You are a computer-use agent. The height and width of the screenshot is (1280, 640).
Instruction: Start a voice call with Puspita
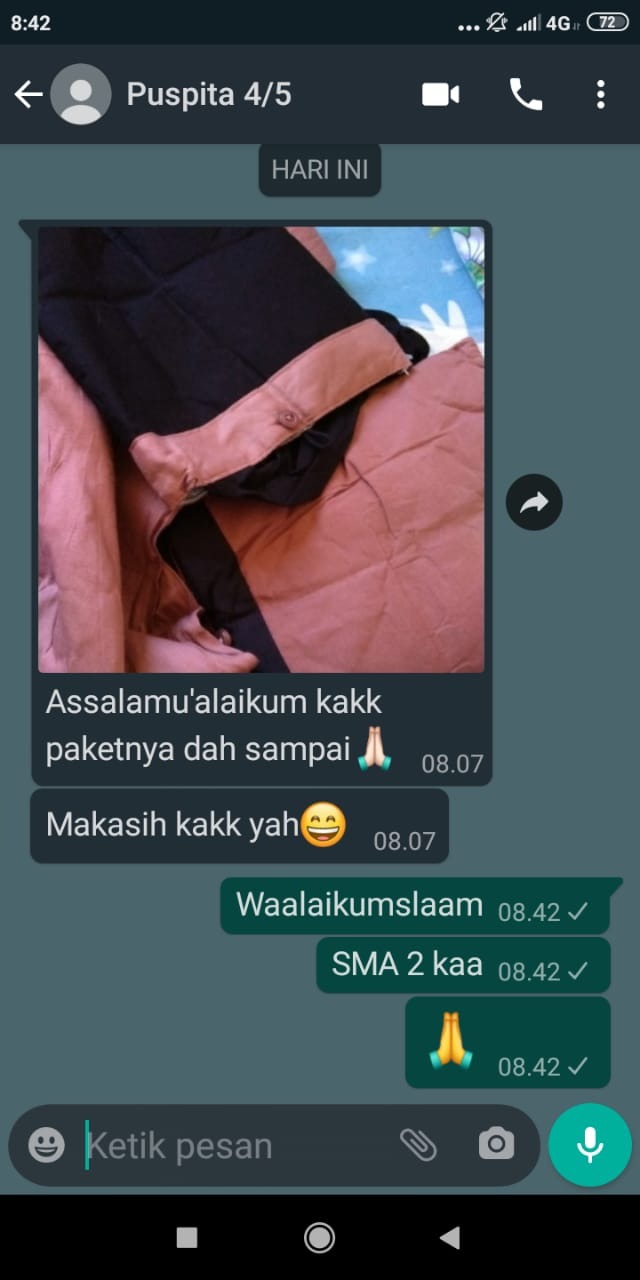(x=525, y=95)
